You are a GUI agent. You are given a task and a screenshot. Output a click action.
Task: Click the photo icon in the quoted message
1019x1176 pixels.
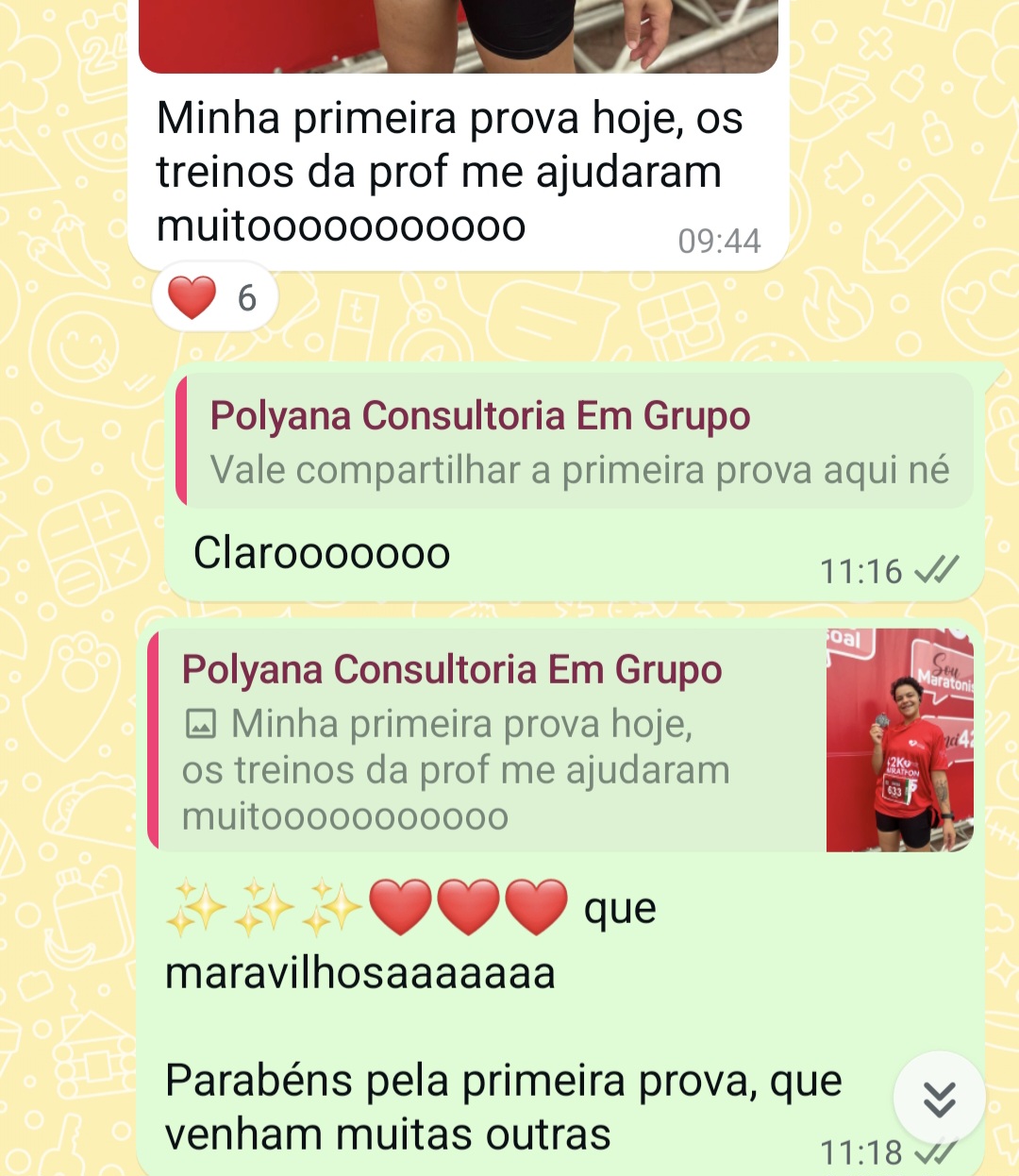[201, 723]
